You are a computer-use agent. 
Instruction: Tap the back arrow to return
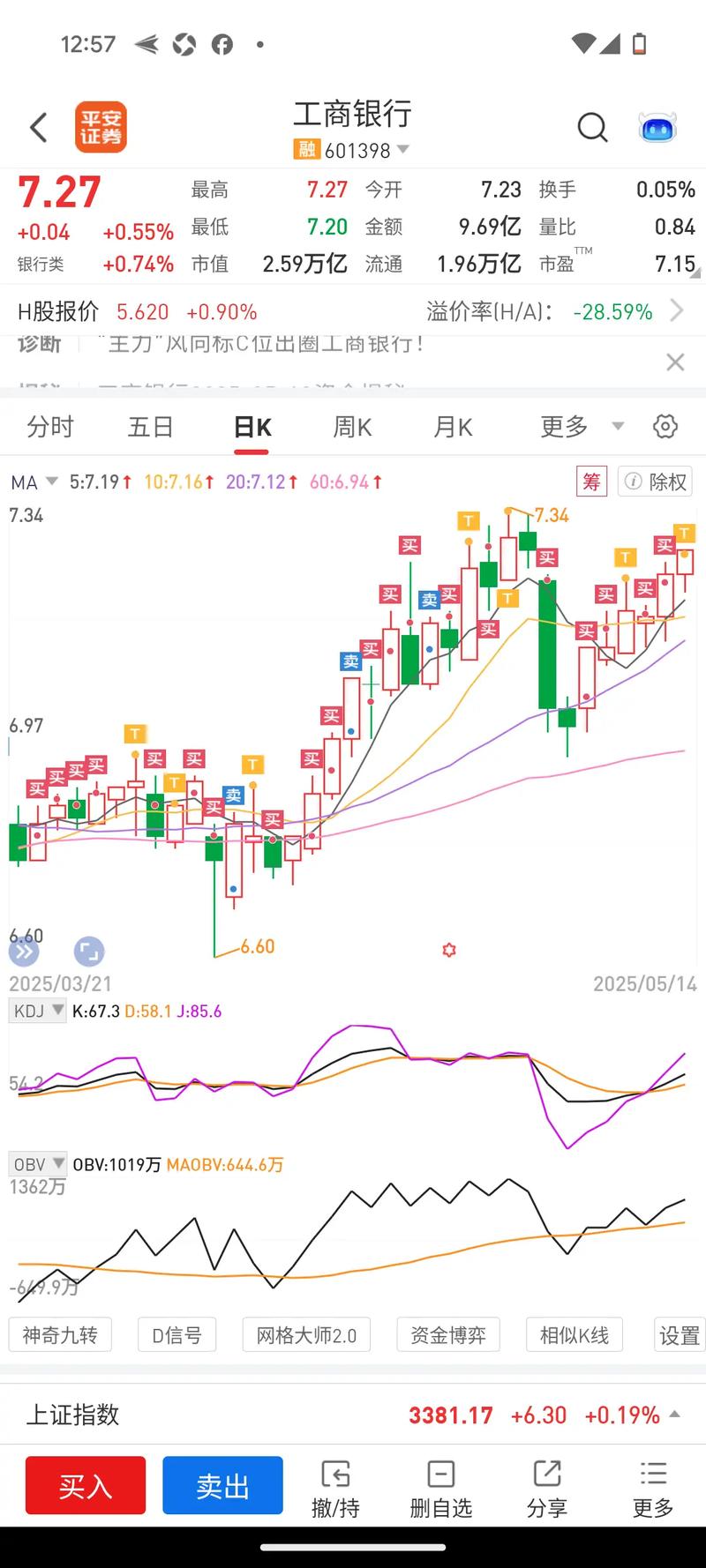[38, 128]
